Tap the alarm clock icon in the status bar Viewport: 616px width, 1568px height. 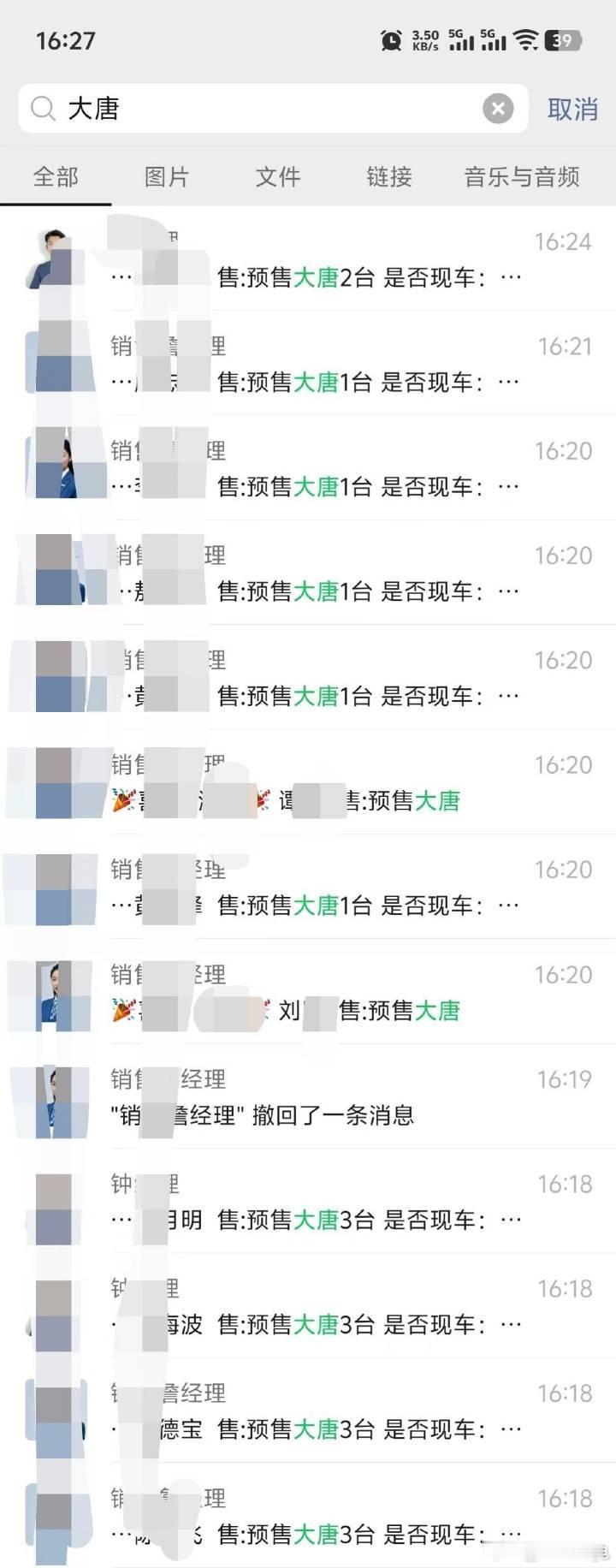tap(390, 39)
